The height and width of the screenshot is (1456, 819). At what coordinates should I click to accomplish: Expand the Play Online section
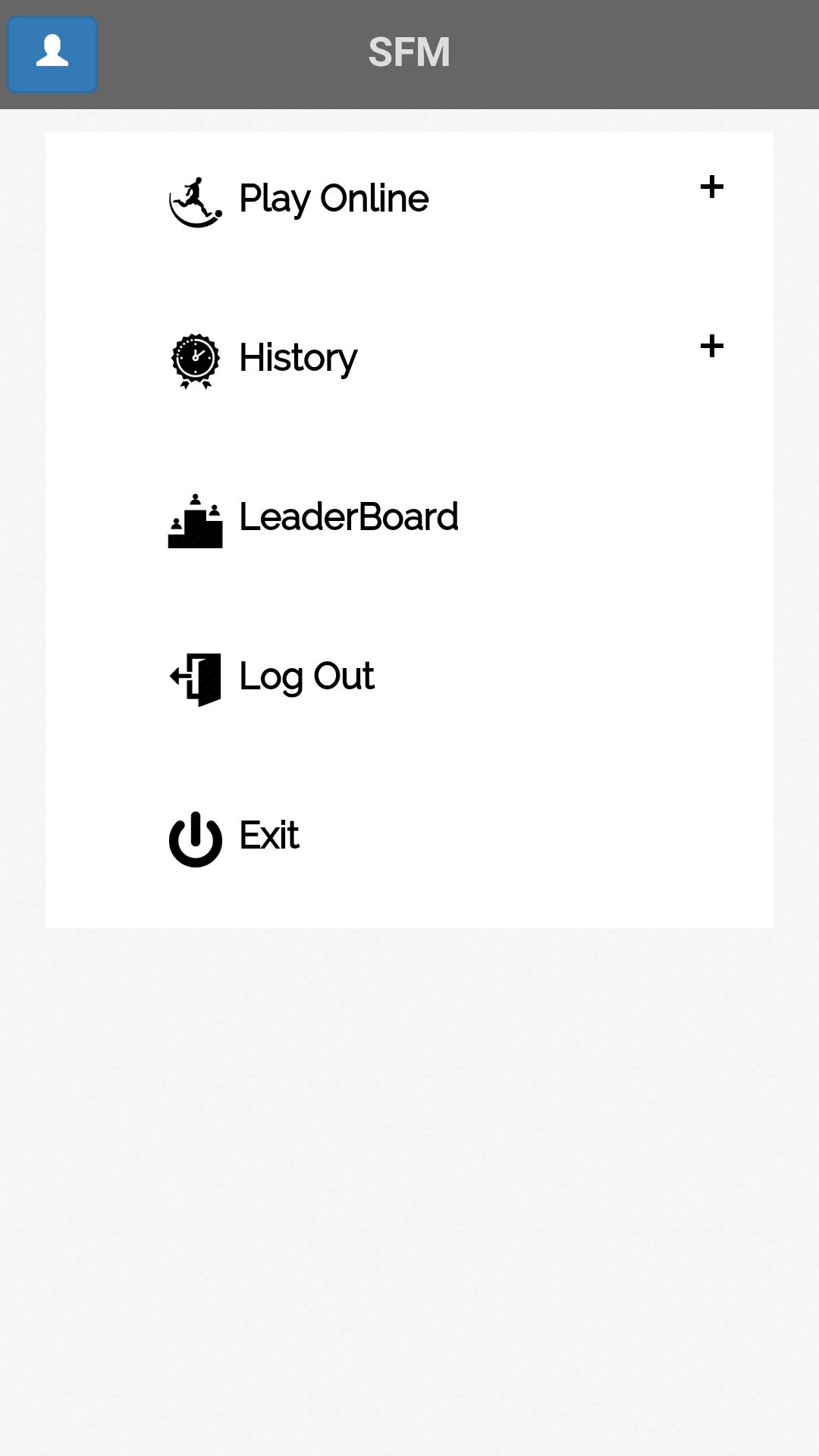pyautogui.click(x=711, y=187)
